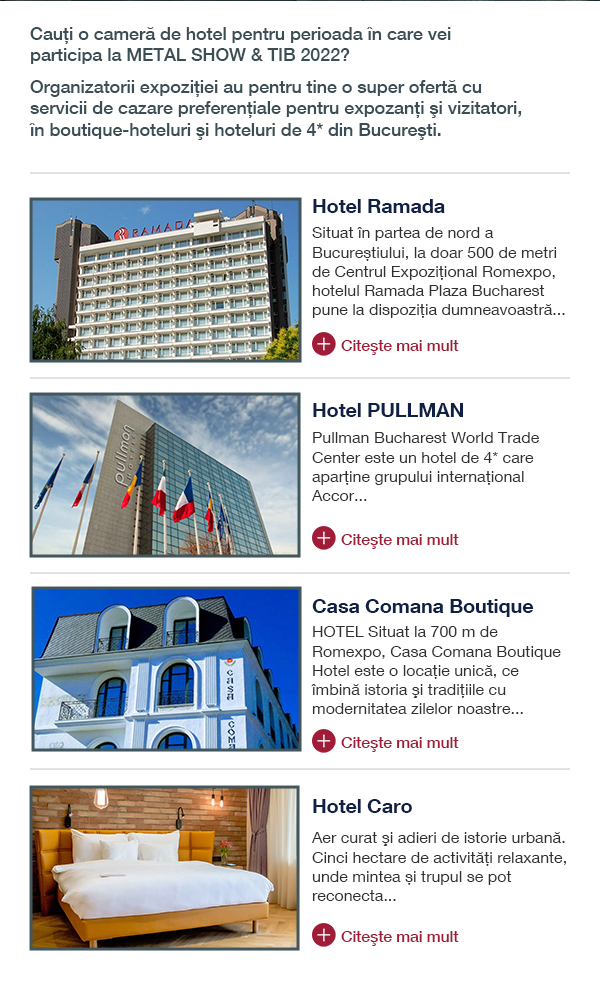Expand Casa Comana Boutique details link

pyautogui.click(x=386, y=742)
